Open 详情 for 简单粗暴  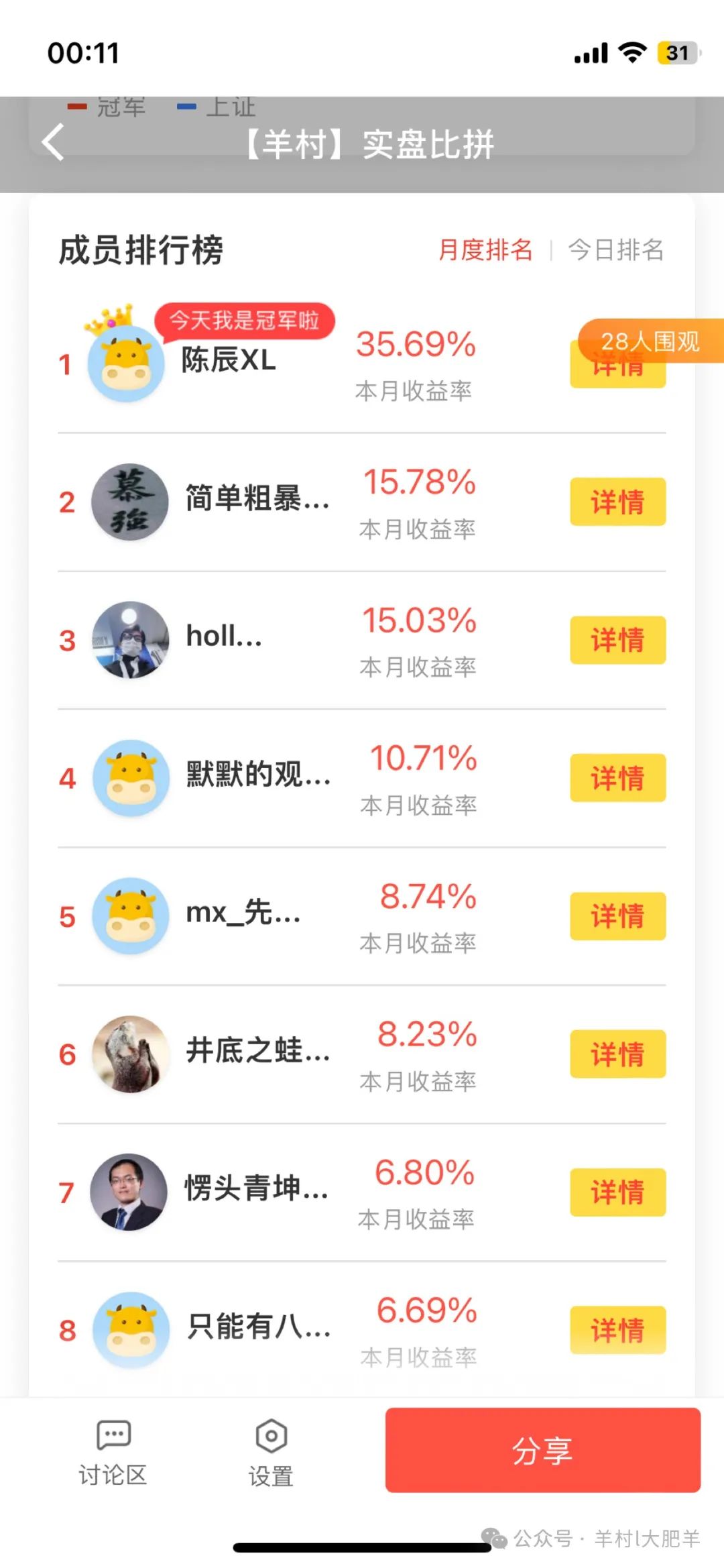pos(617,502)
